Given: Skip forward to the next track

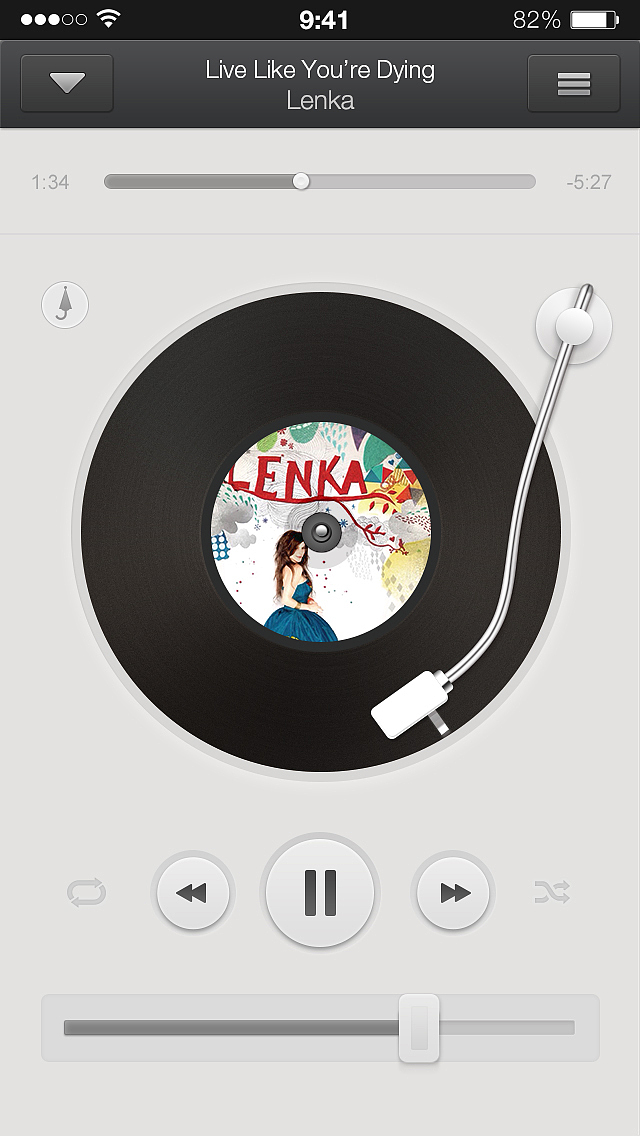Looking at the screenshot, I should point(454,892).
